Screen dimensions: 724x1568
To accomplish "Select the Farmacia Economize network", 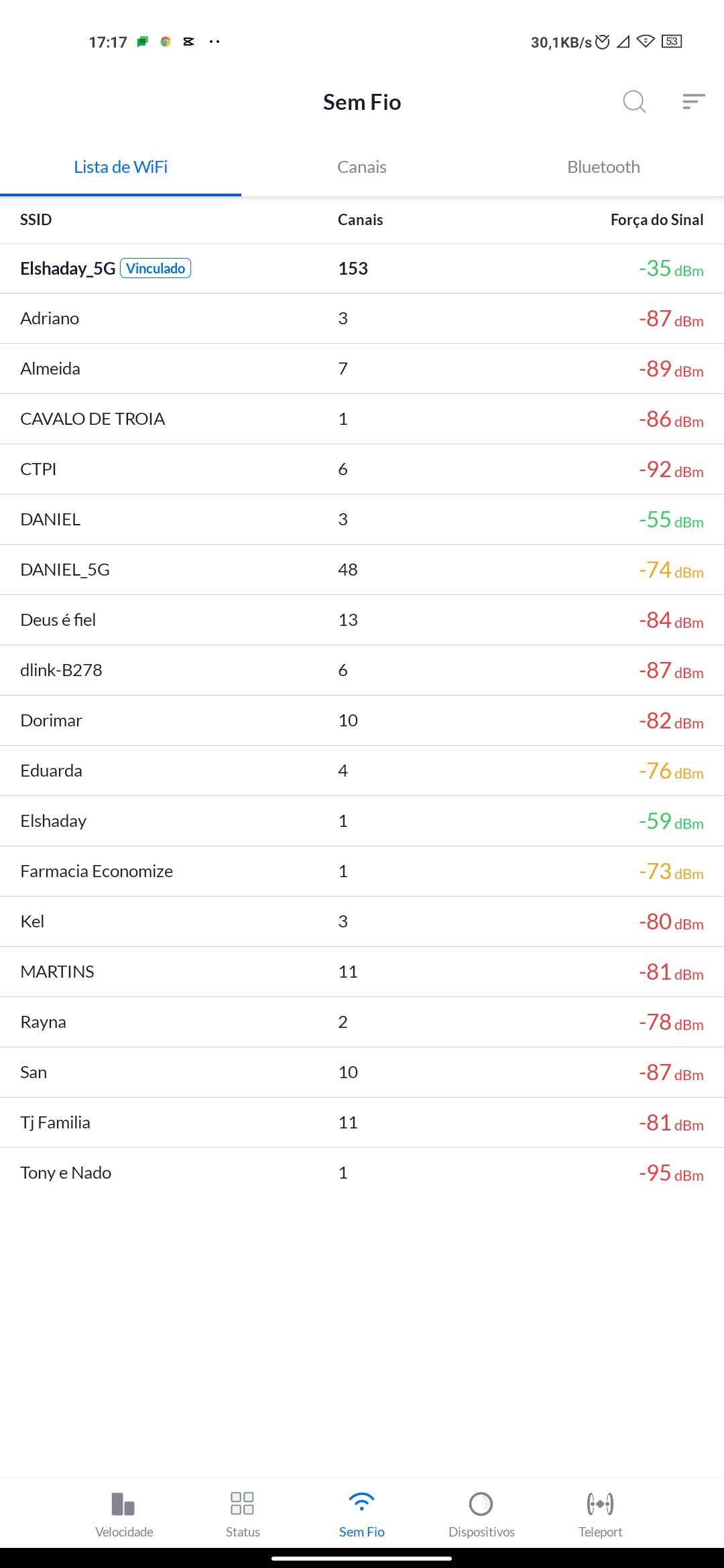I will (x=362, y=871).
